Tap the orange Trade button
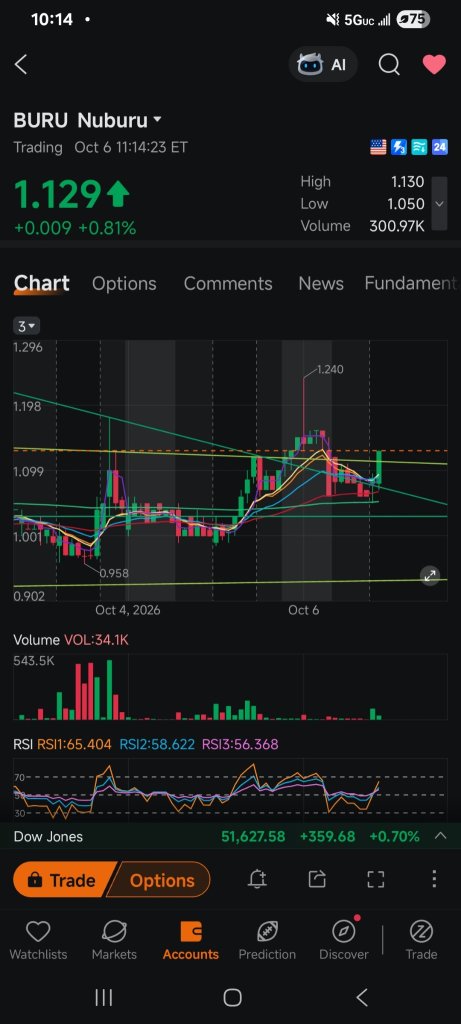This screenshot has height=1024, width=461. [x=64, y=880]
